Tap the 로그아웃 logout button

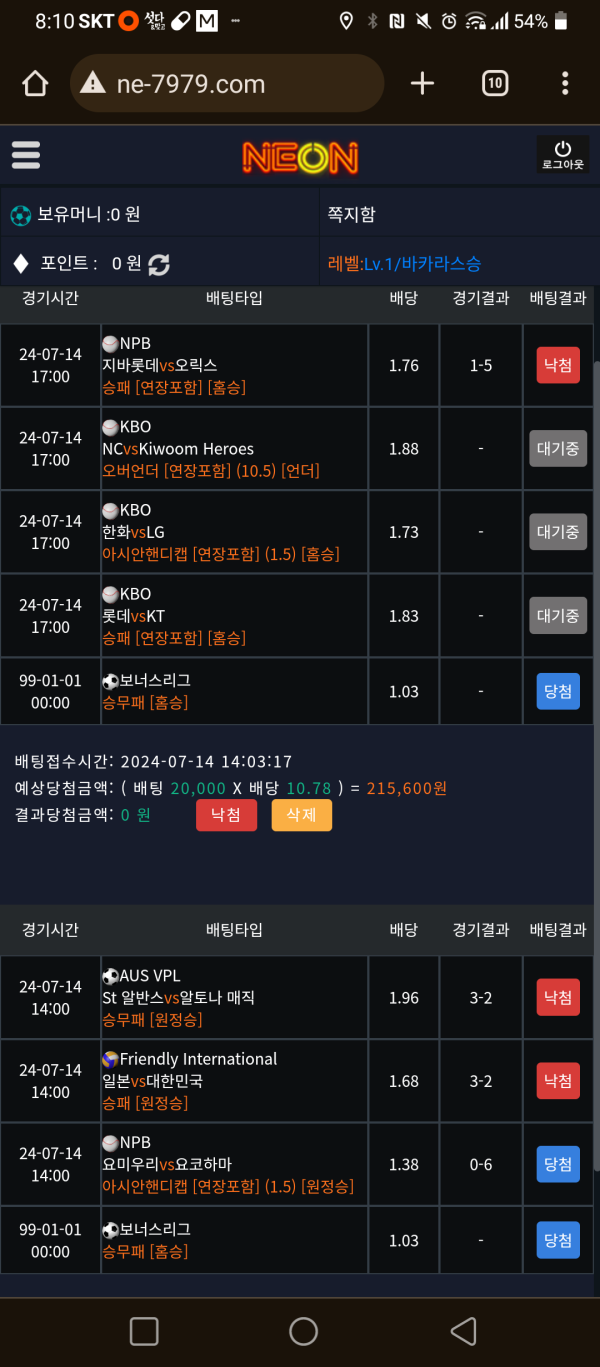coord(562,155)
